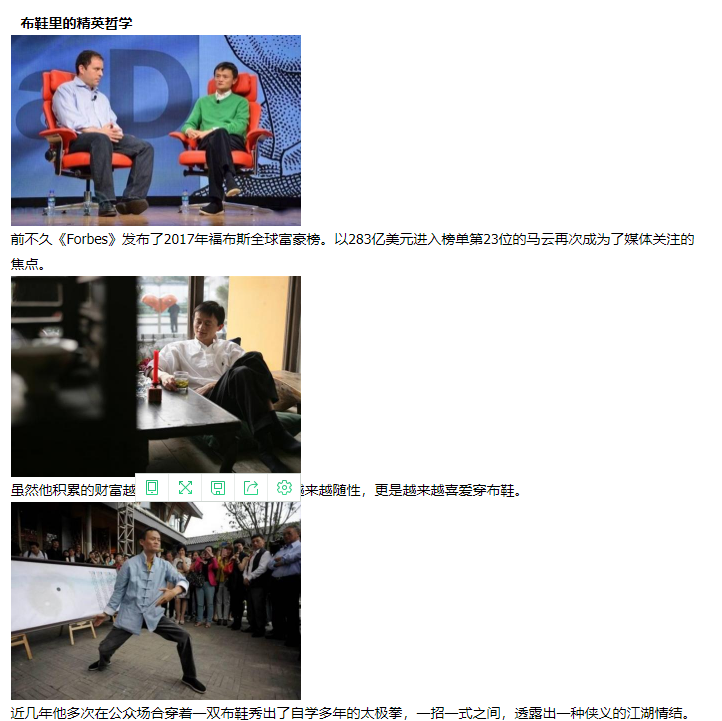Open the tai chi performance photo
The height and width of the screenshot is (721, 722).
(156, 600)
